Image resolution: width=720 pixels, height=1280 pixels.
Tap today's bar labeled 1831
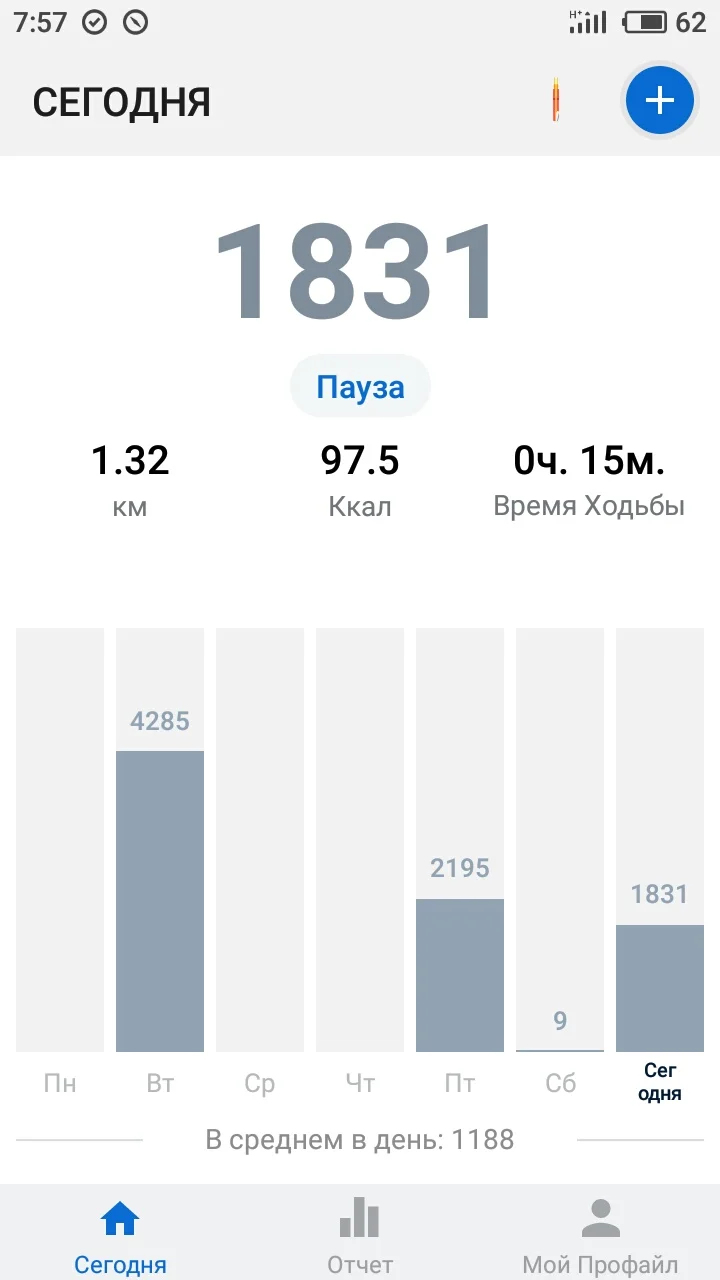click(659, 985)
